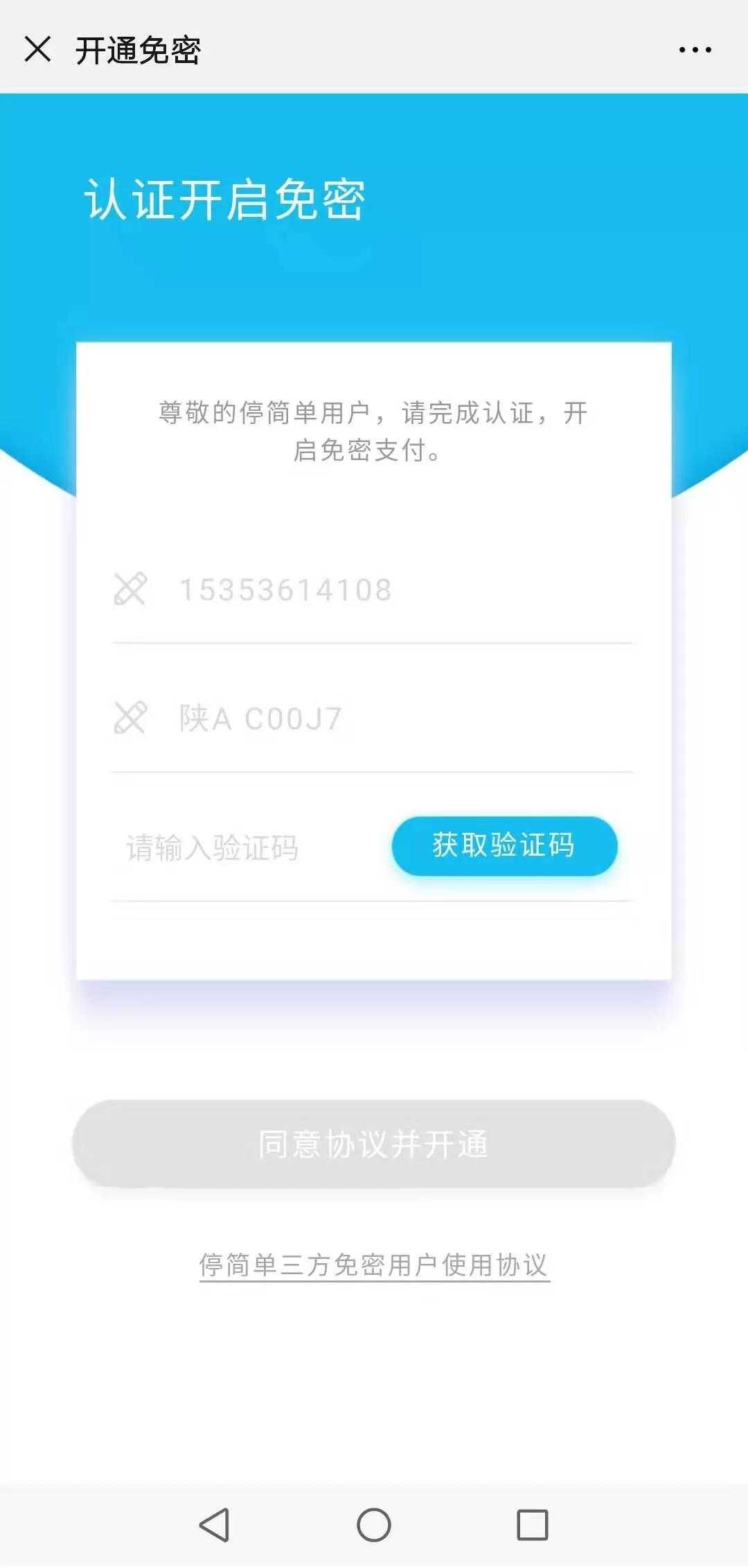Tap the 同意协议并开通 button
Viewport: 748px width, 1568px height.
click(x=374, y=1144)
